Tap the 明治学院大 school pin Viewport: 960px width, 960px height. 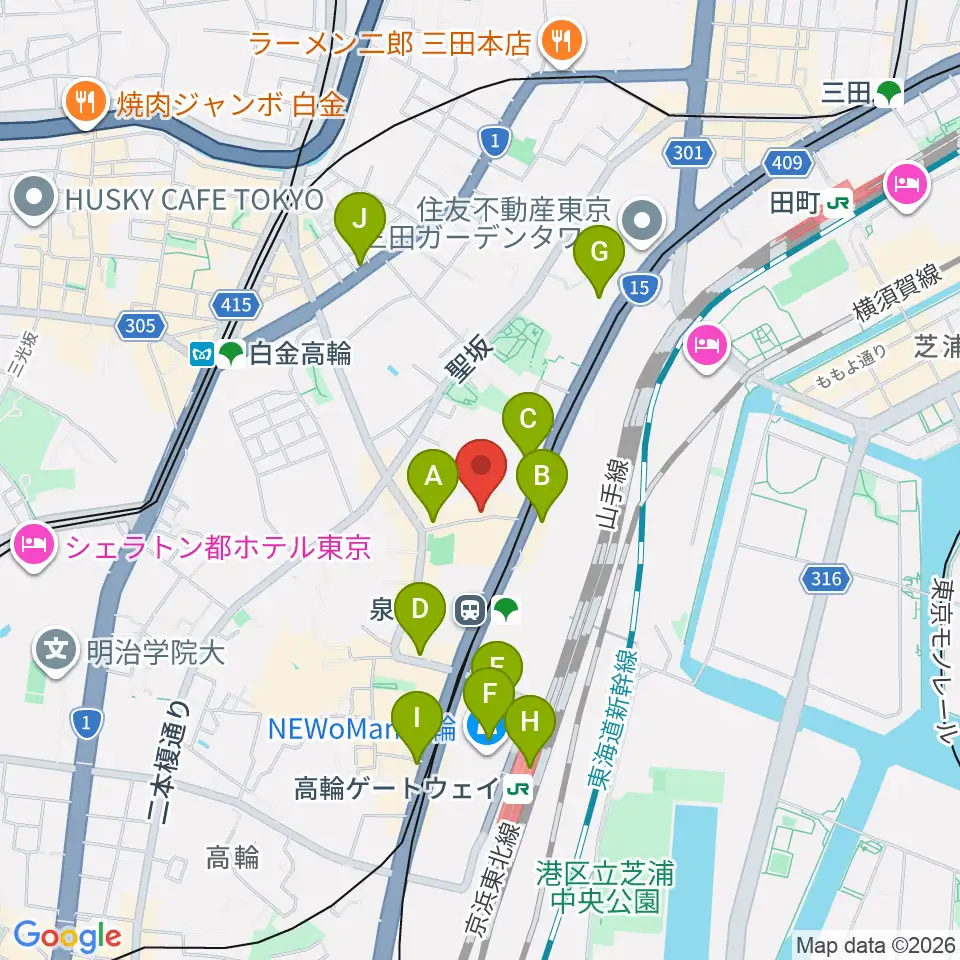coord(56,651)
